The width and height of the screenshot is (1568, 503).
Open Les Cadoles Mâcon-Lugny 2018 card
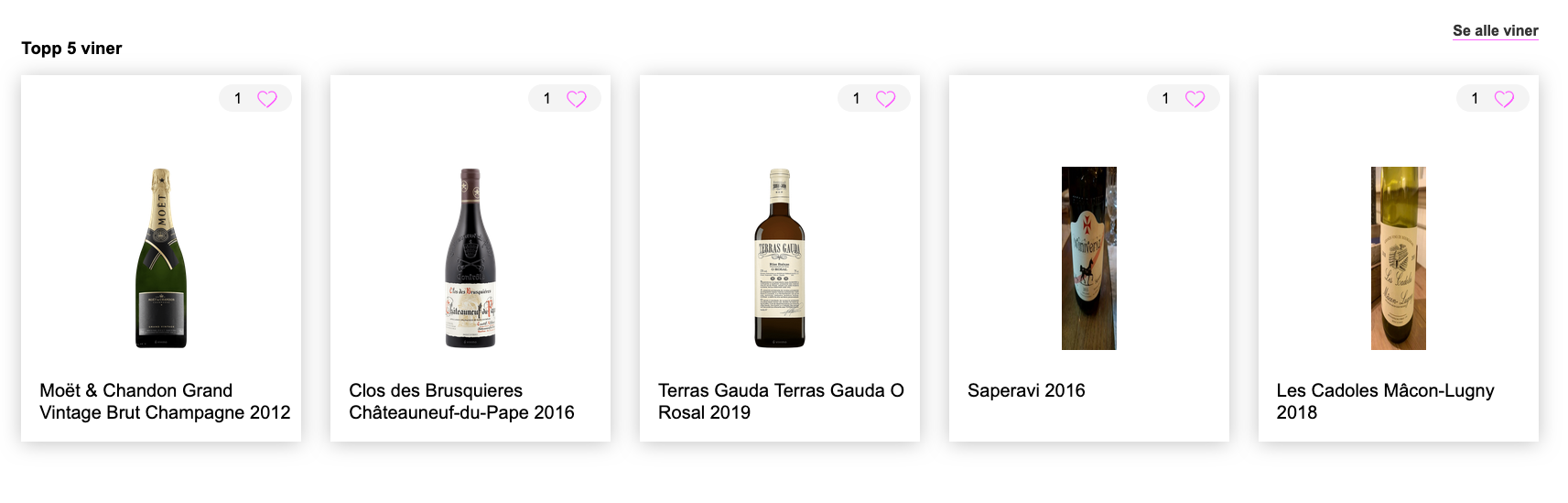(x=1399, y=275)
